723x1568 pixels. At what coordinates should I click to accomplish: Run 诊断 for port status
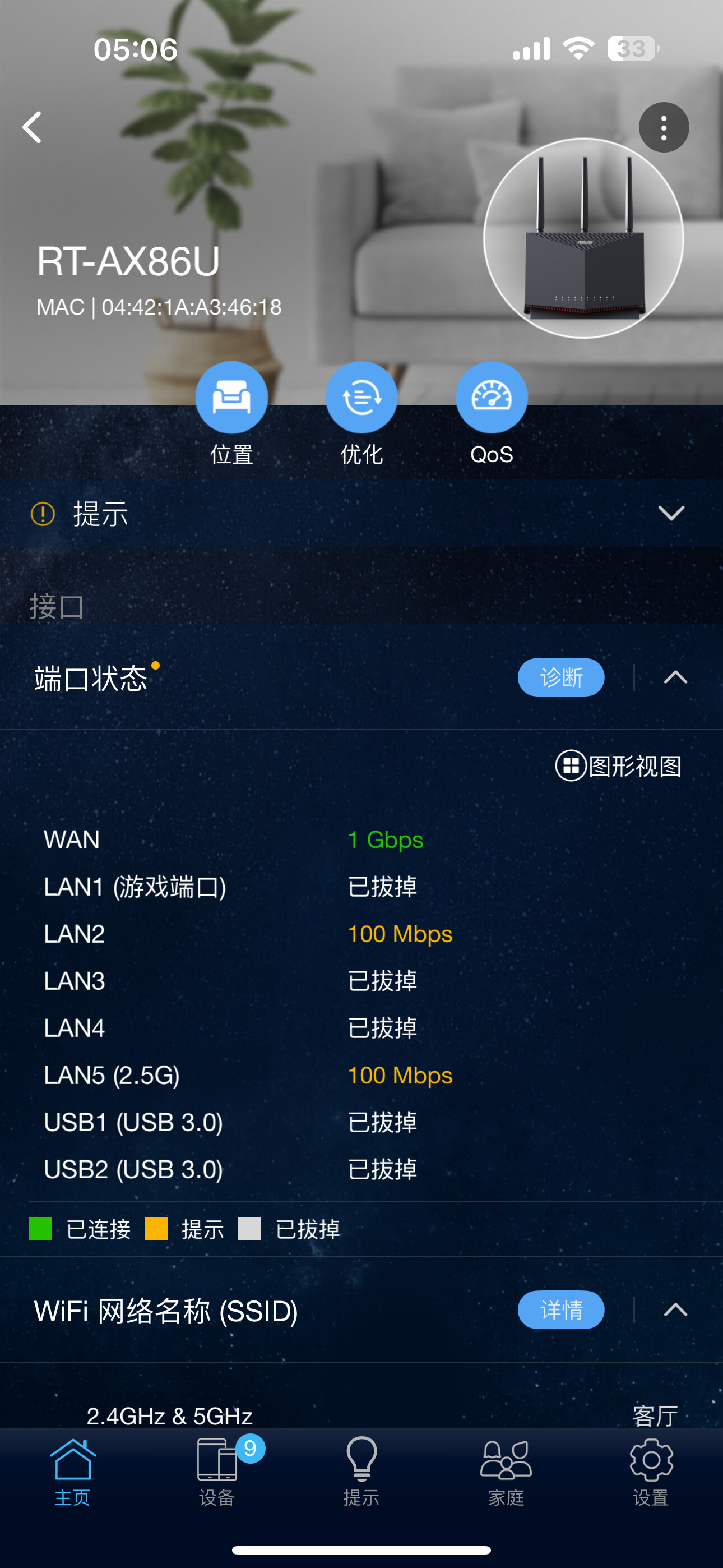[x=560, y=677]
